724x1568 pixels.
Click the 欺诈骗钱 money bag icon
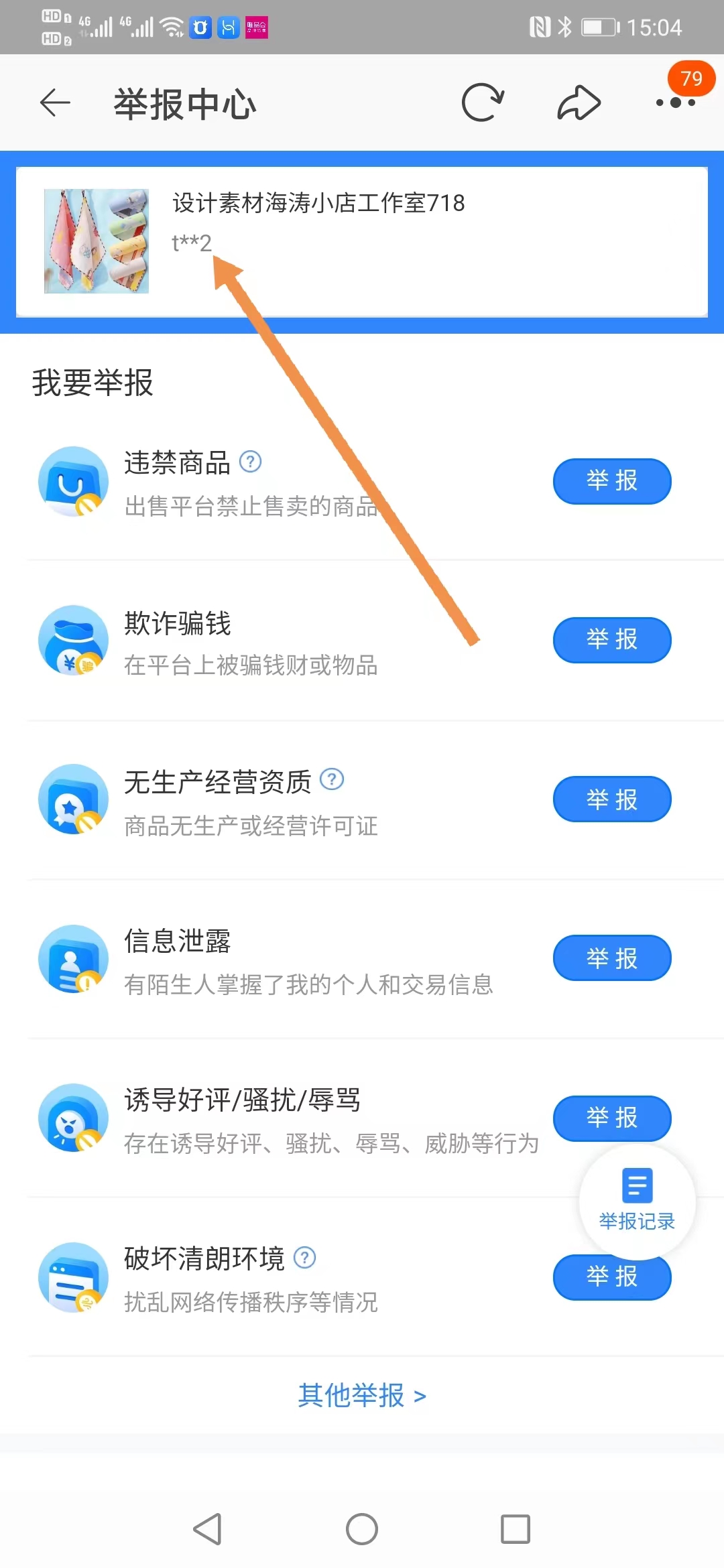[73, 640]
